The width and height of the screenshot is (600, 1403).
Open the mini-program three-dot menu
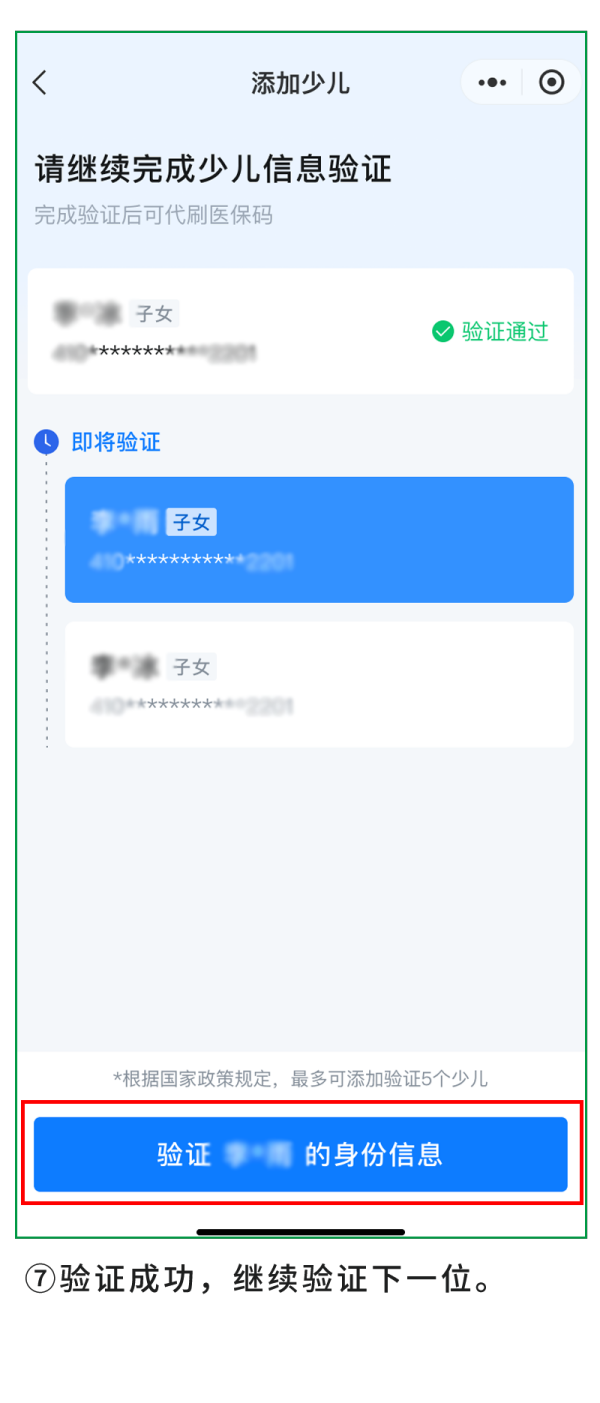click(x=492, y=82)
